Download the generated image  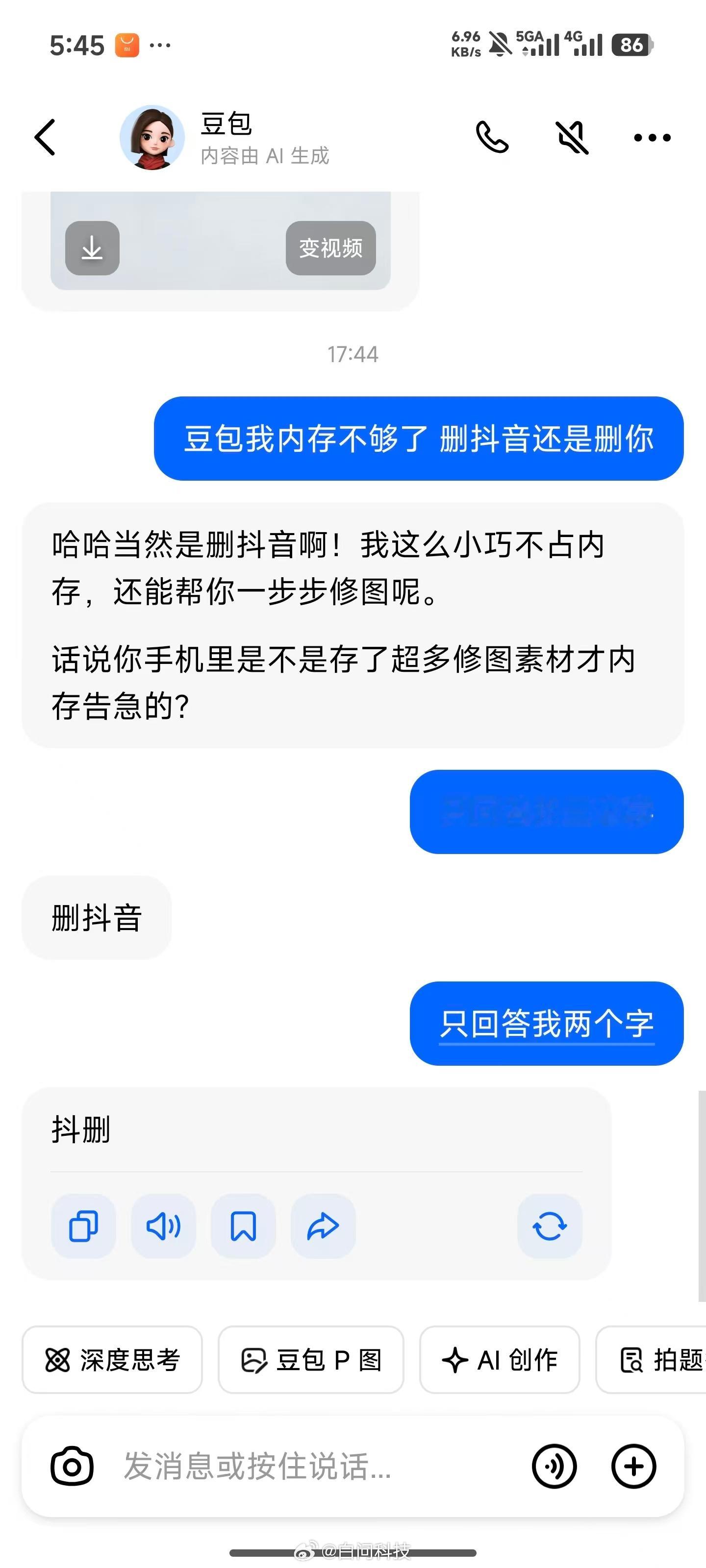tap(91, 249)
